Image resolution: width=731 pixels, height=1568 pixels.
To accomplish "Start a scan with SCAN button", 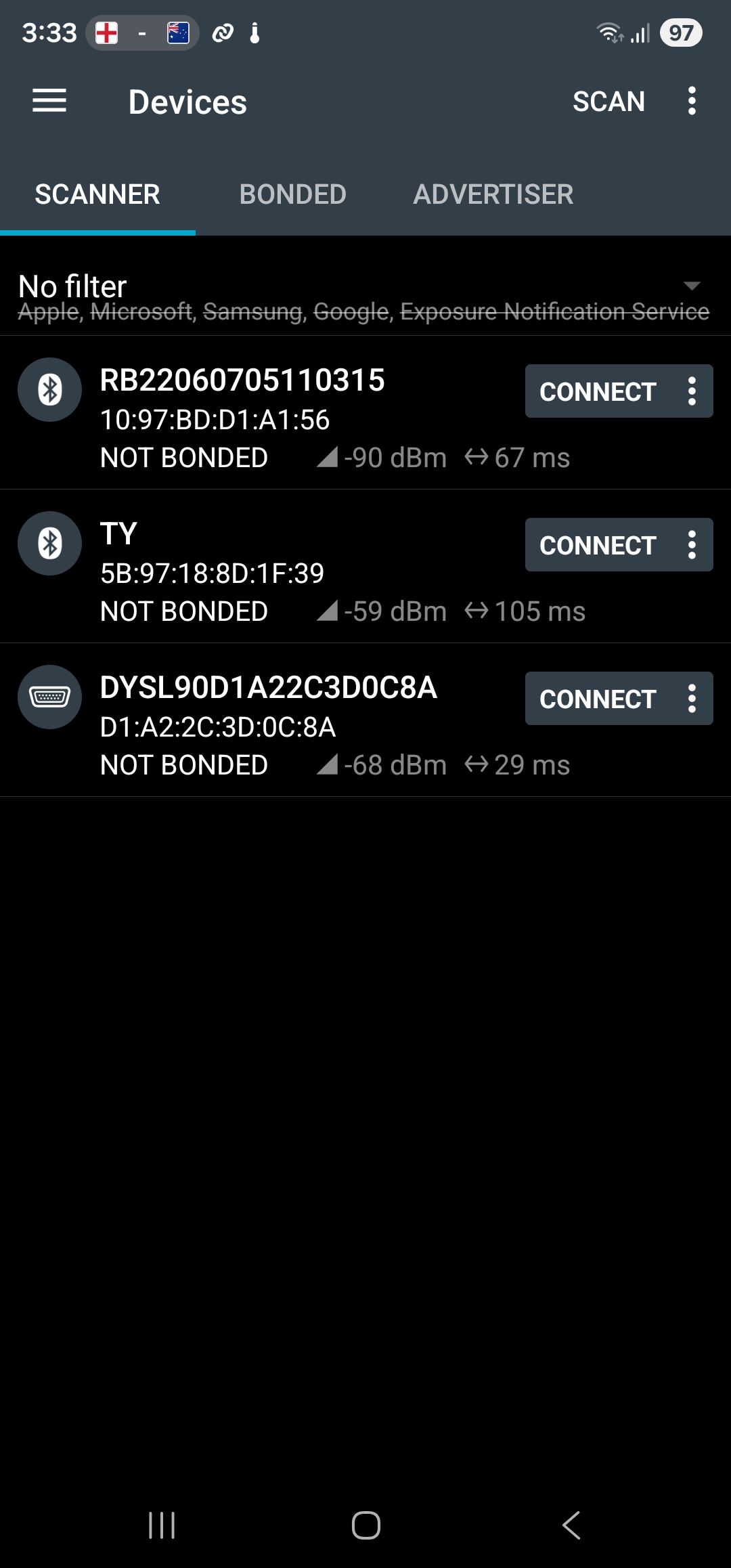I will (608, 102).
